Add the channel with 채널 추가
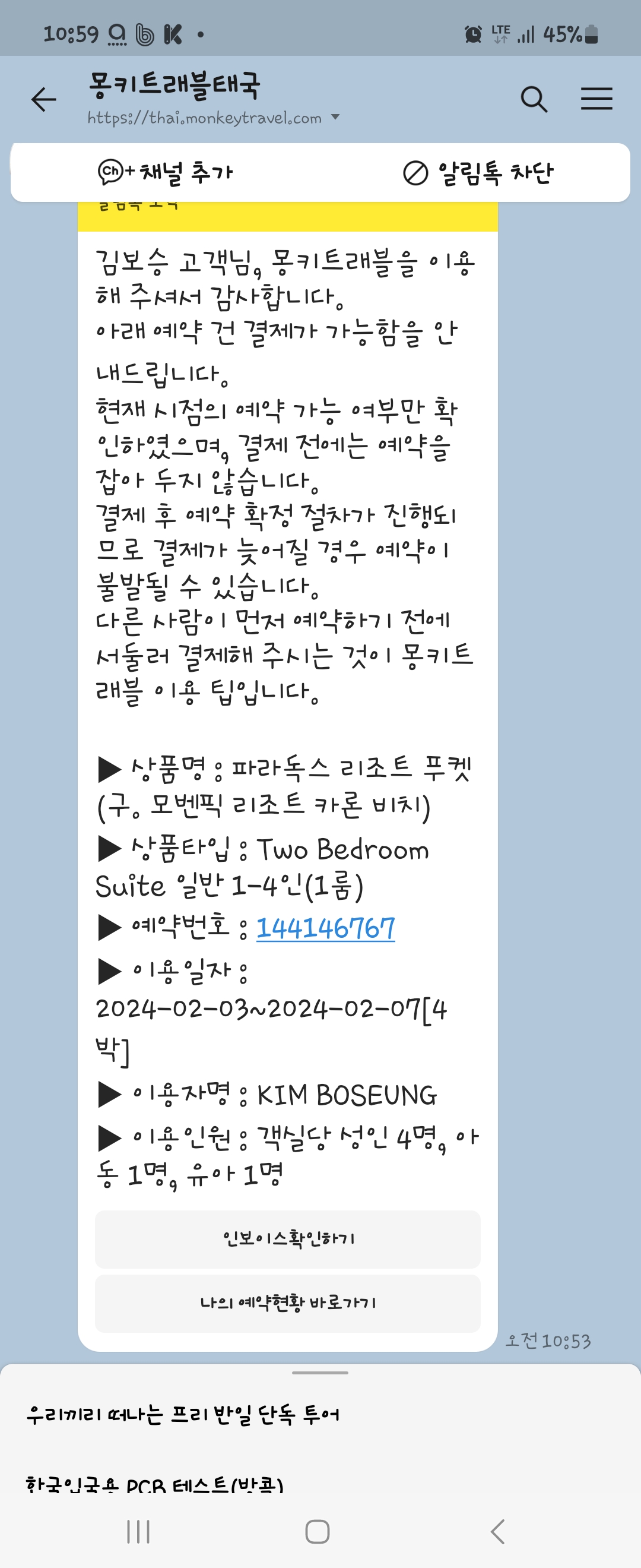This screenshot has height=1568, width=641. (x=166, y=173)
